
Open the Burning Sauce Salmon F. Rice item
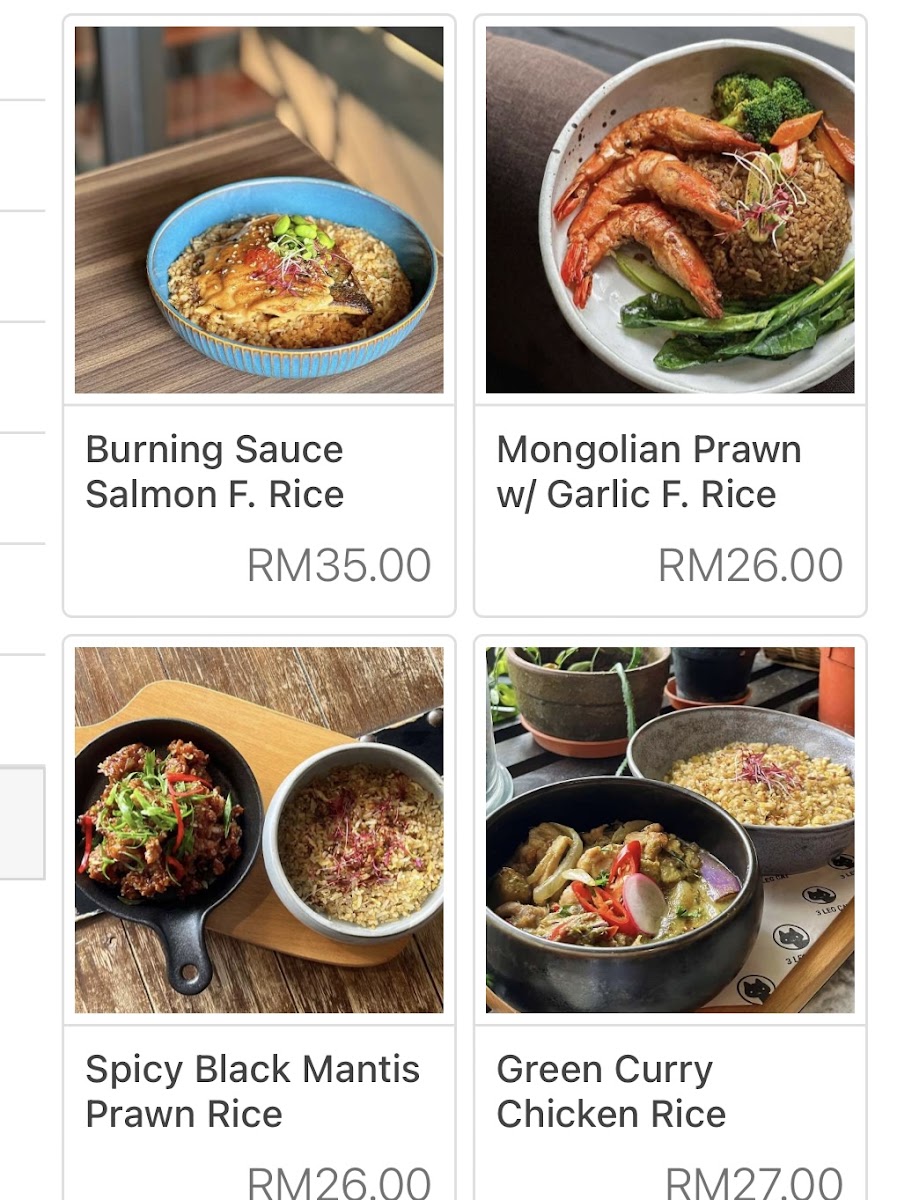click(259, 316)
